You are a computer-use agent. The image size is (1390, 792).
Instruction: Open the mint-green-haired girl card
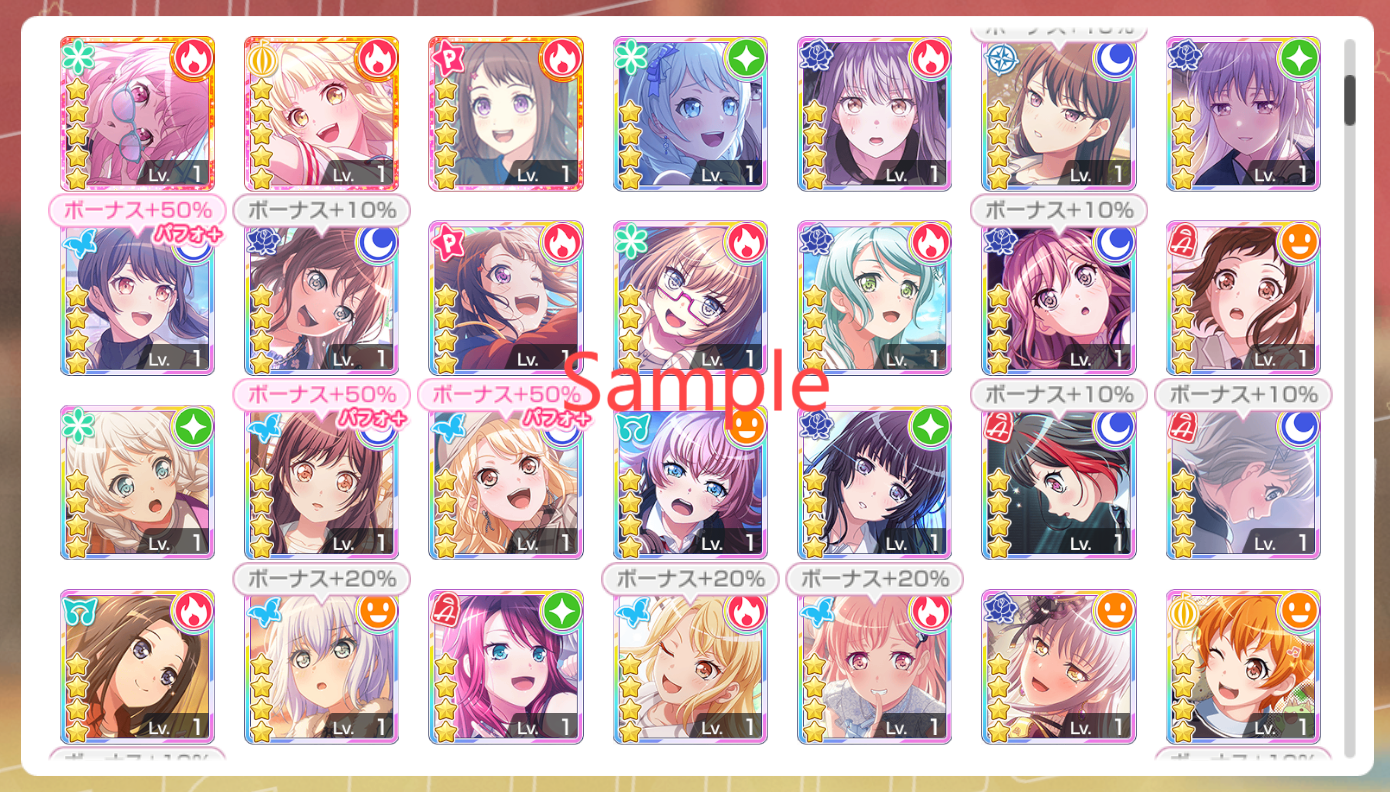pyautogui.click(x=874, y=298)
